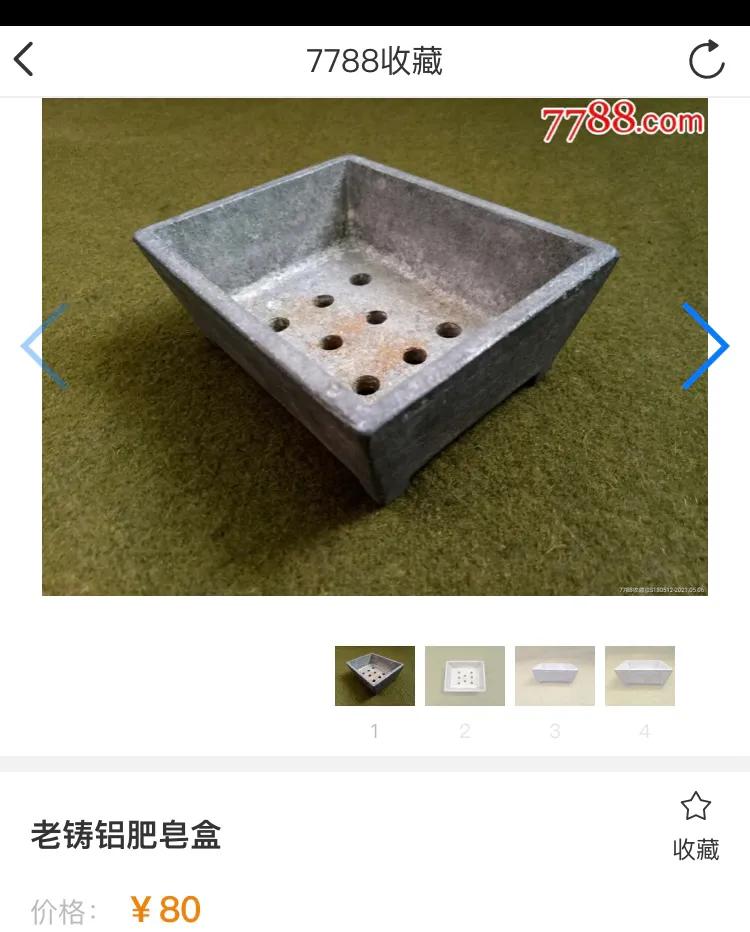Select the second soap dish thumbnail
The image size is (750, 932).
464,675
